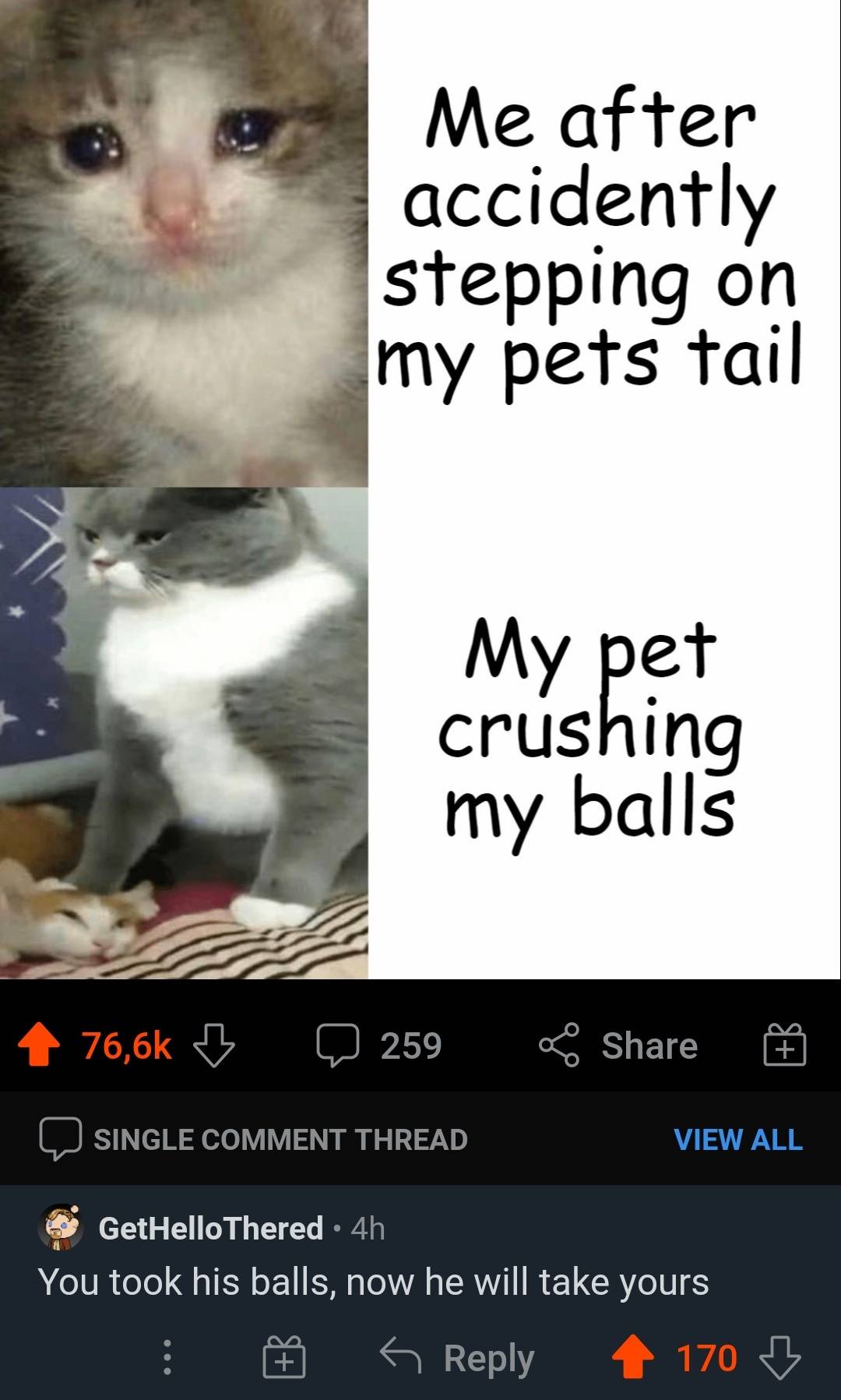841x1400 pixels.
Task: Open GetHelloThered's profile
Action: click(210, 1229)
